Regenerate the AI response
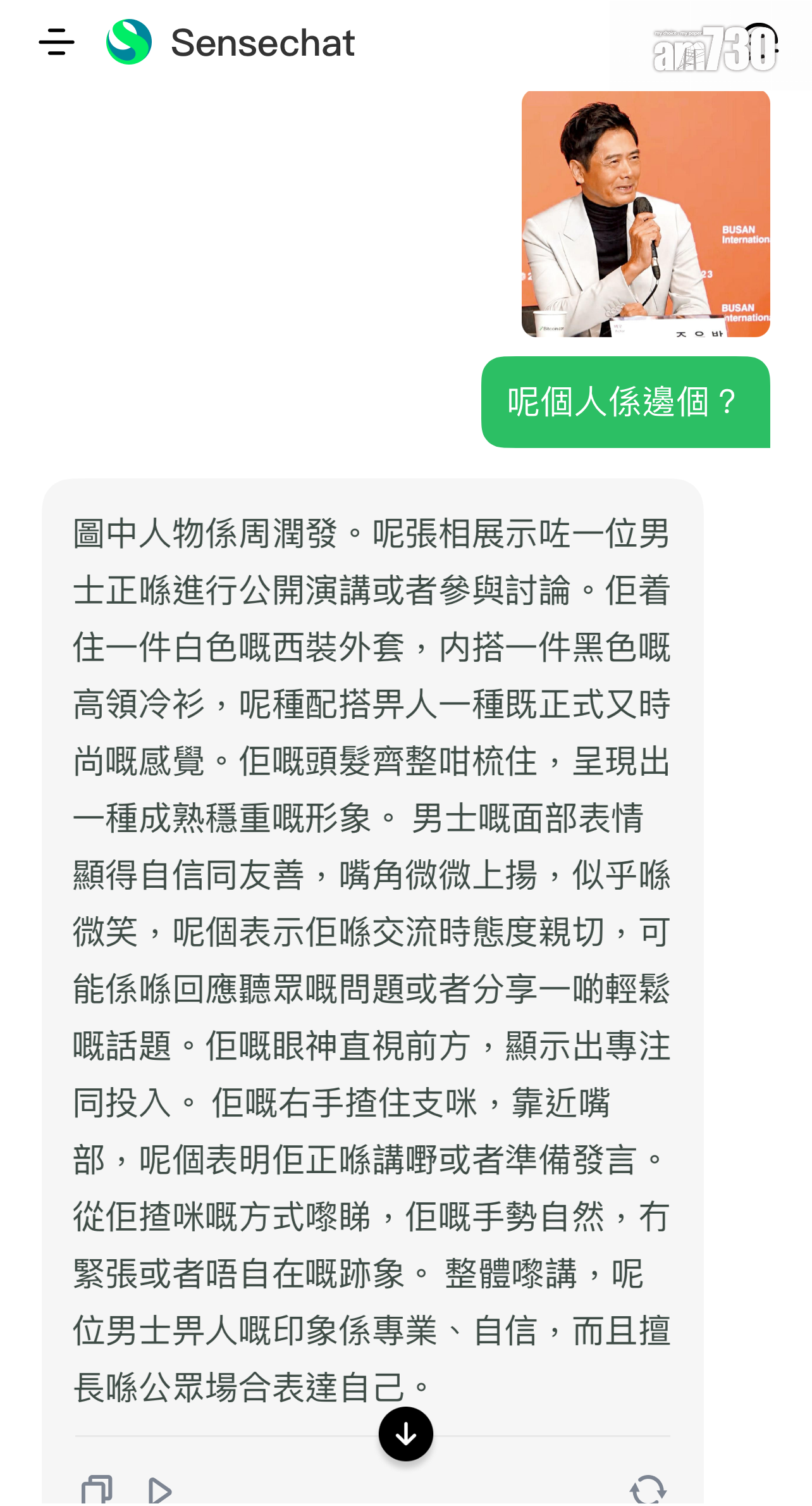Image resolution: width=812 pixels, height=1506 pixels. (x=648, y=1490)
